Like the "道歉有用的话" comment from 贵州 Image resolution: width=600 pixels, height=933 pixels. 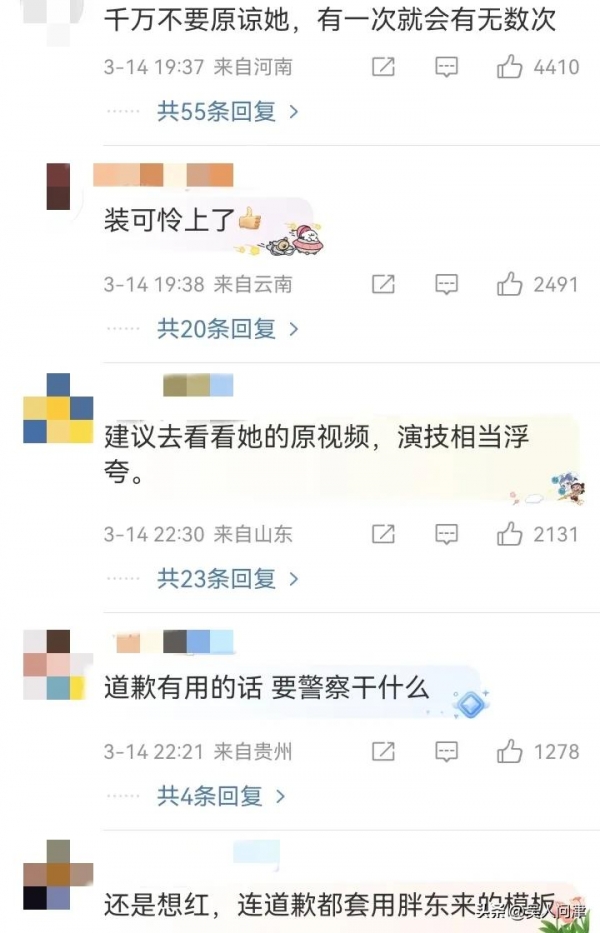click(511, 751)
